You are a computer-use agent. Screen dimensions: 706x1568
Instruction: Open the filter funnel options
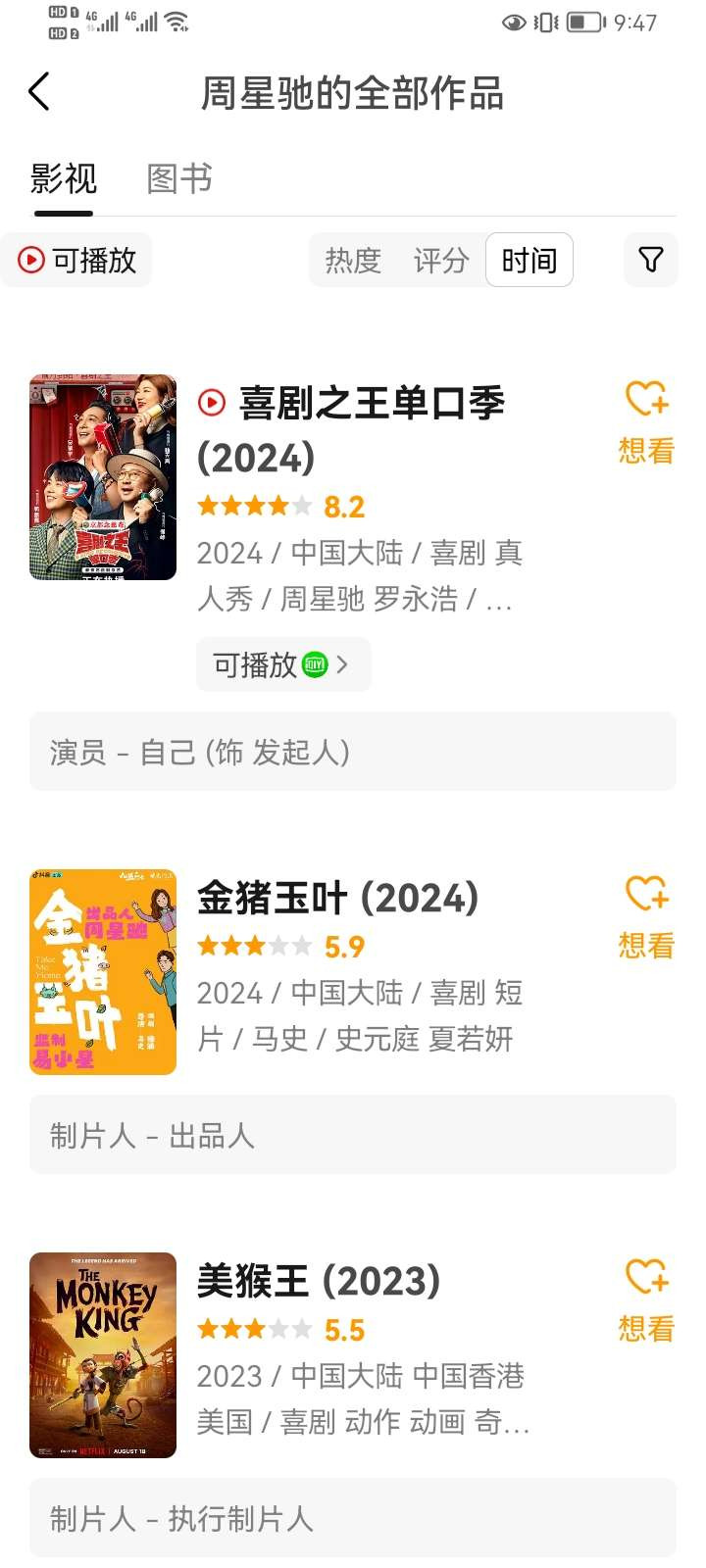[651, 260]
